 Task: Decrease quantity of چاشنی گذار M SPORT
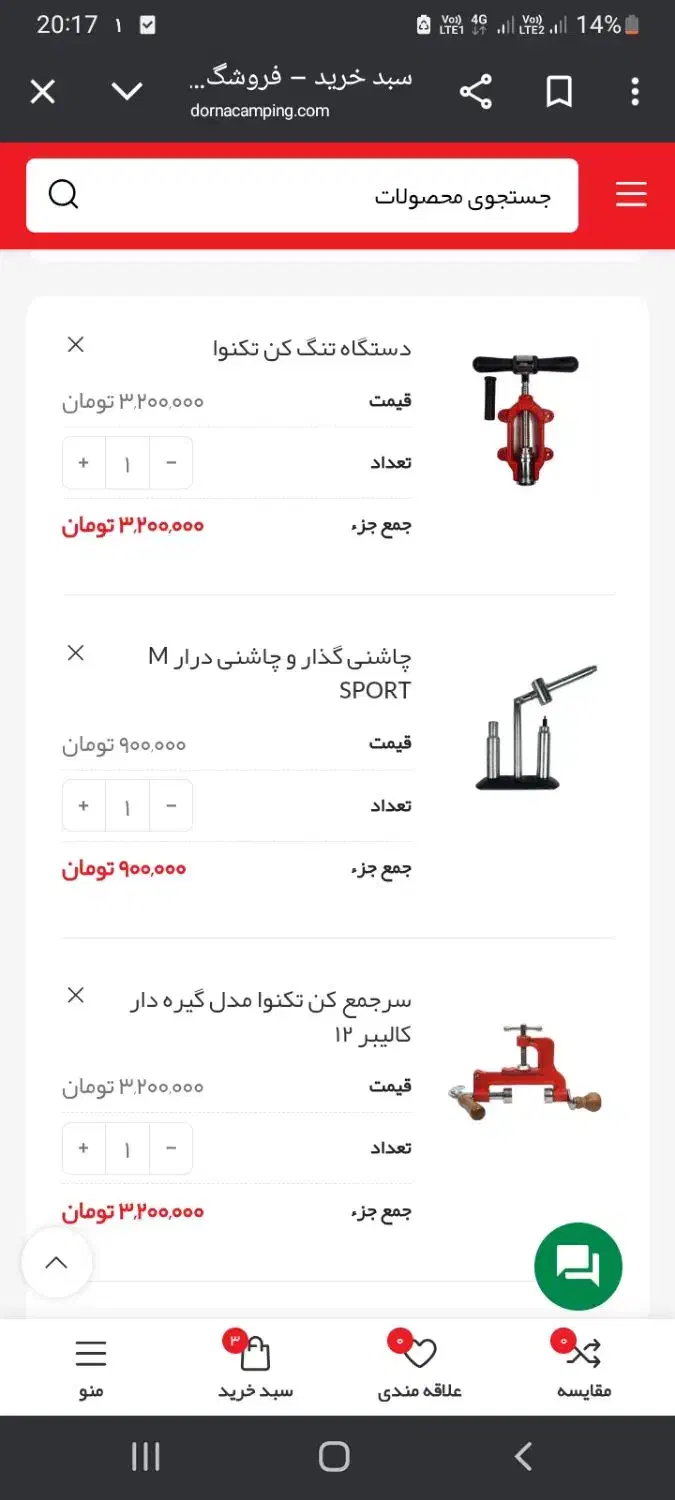[171, 806]
